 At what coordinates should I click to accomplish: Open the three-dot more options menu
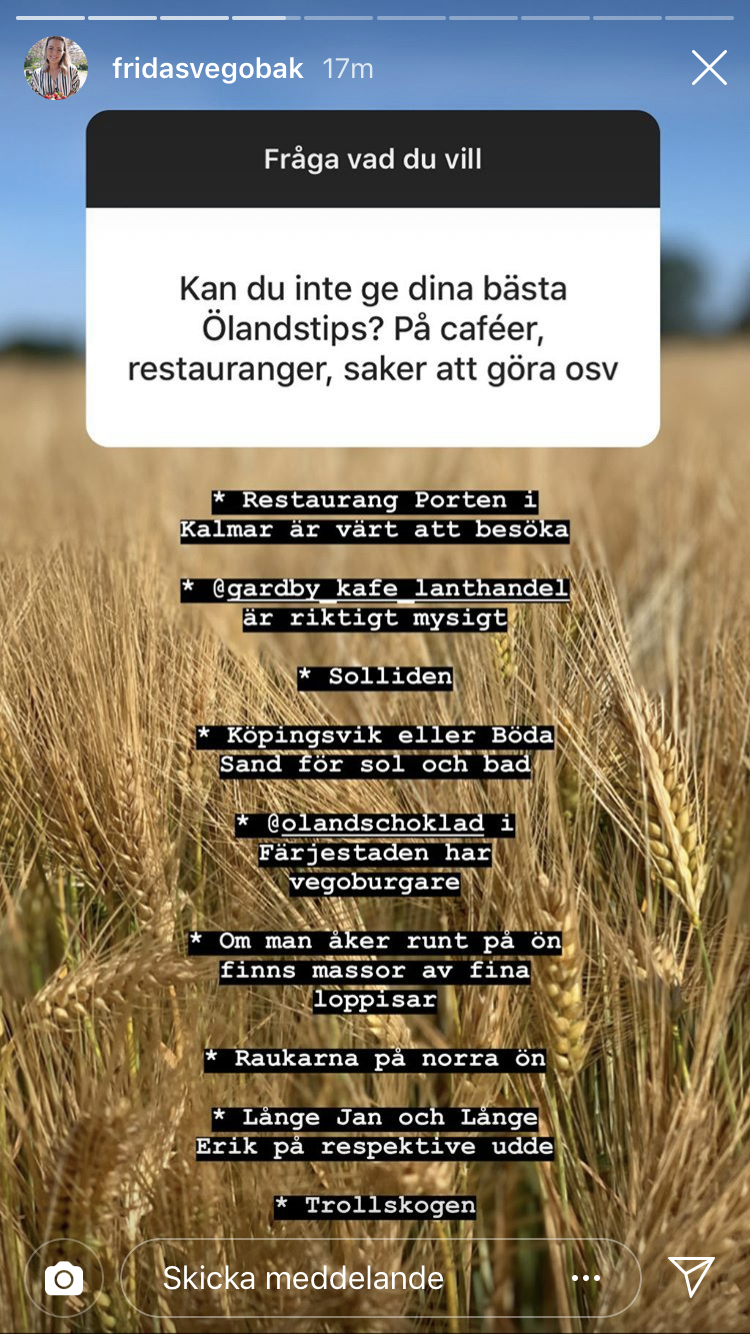coord(586,1277)
